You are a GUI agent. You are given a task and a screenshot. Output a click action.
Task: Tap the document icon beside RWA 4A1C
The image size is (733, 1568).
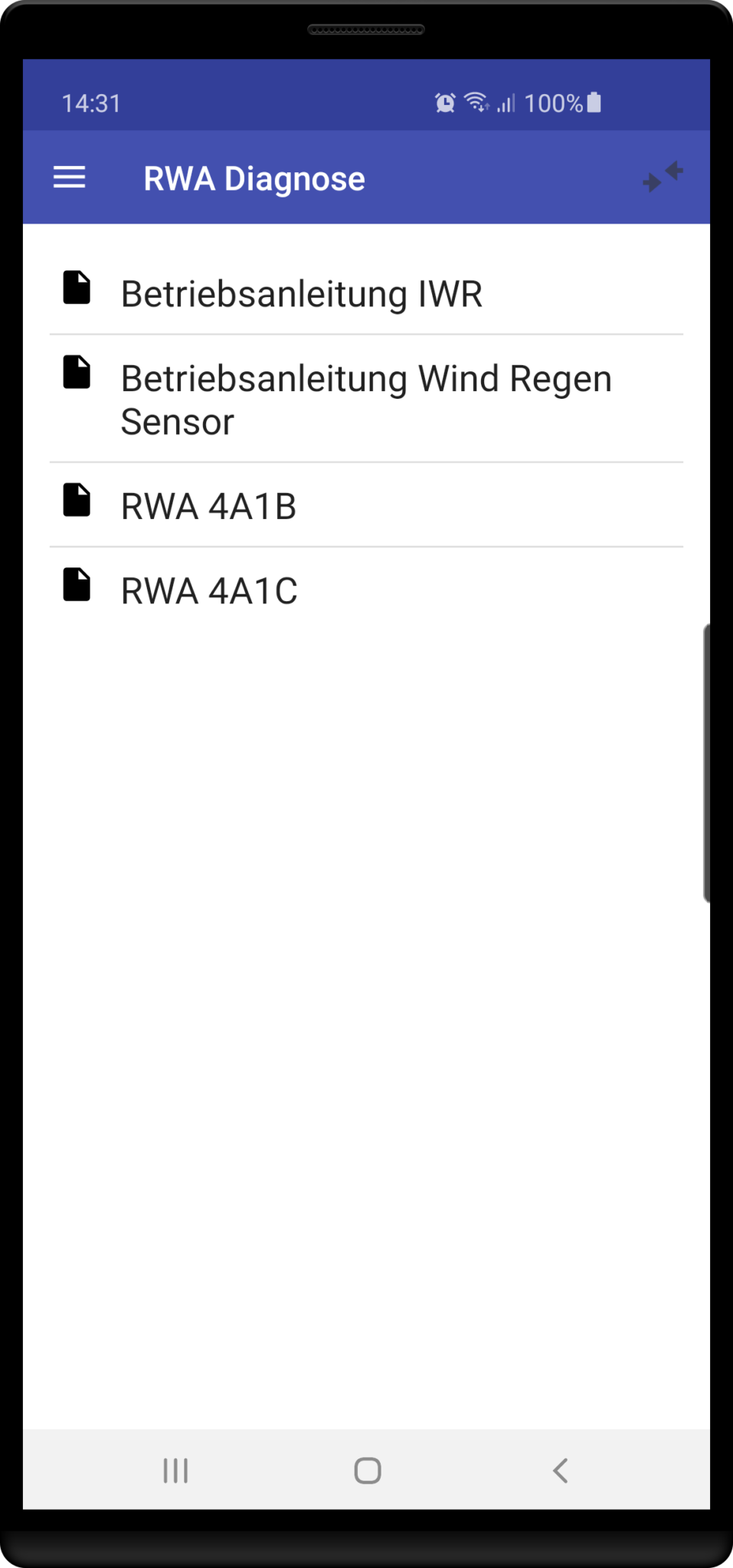(x=76, y=586)
